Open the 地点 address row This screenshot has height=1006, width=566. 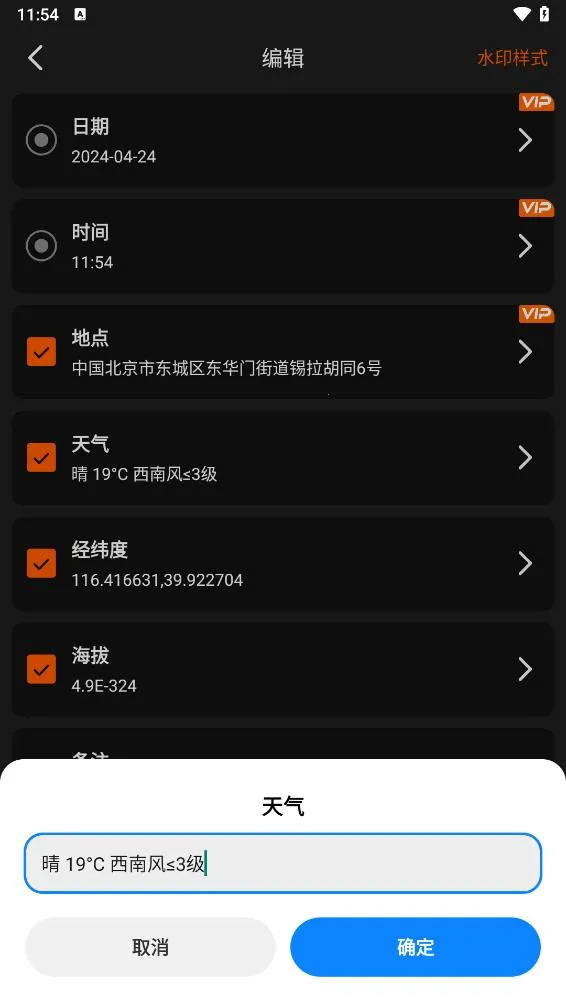(283, 352)
